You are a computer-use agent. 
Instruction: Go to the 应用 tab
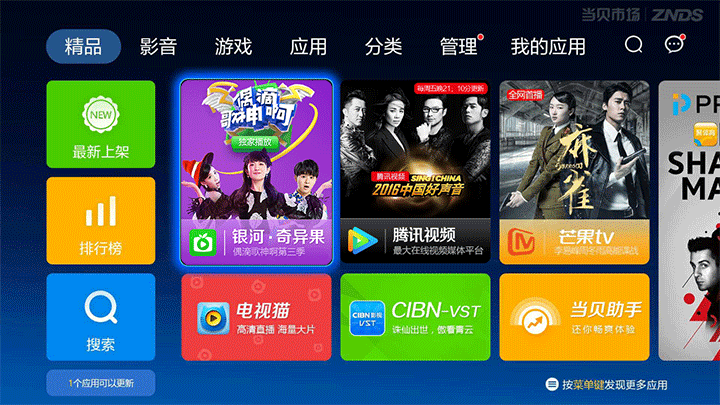308,46
